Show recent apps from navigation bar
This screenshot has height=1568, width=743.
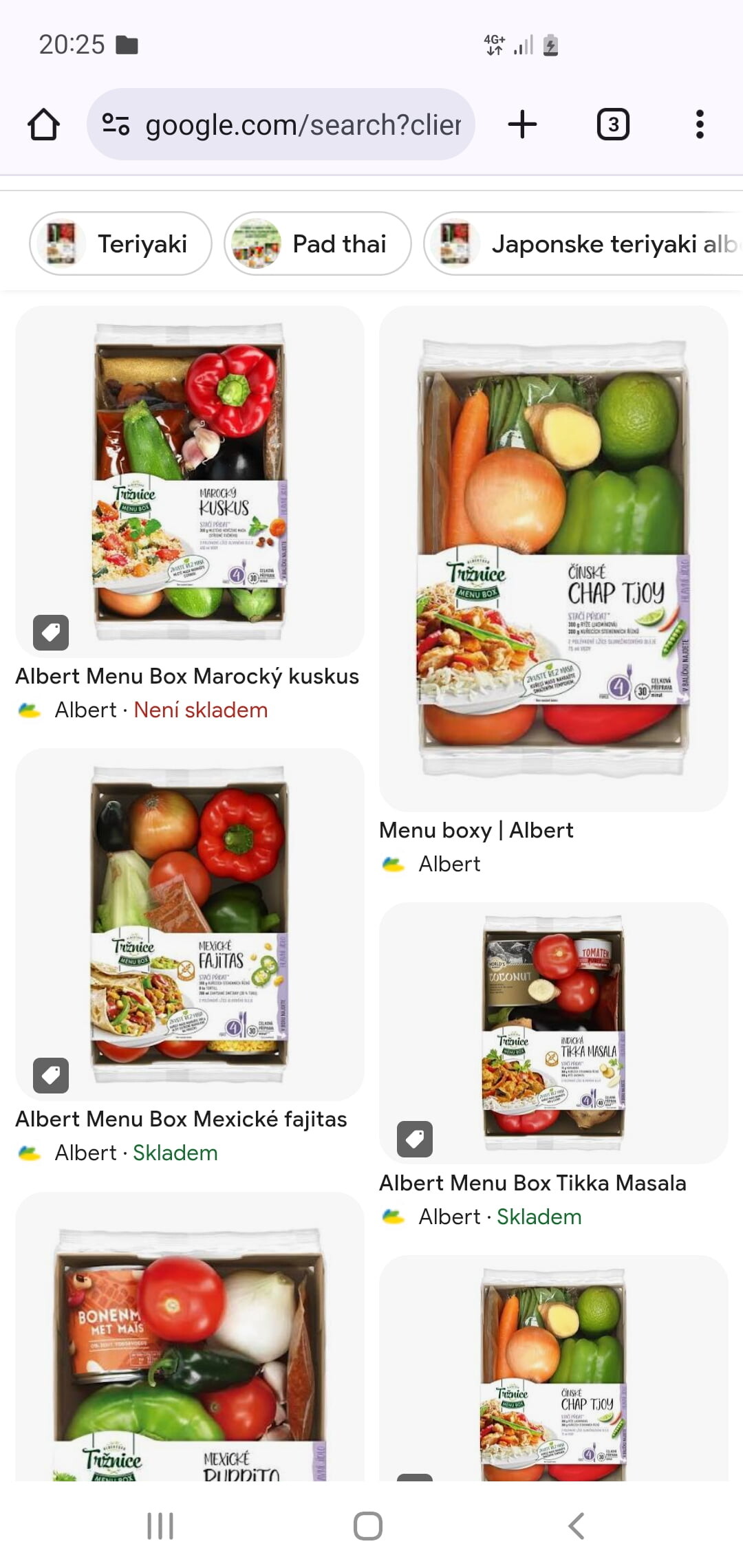160,1525
